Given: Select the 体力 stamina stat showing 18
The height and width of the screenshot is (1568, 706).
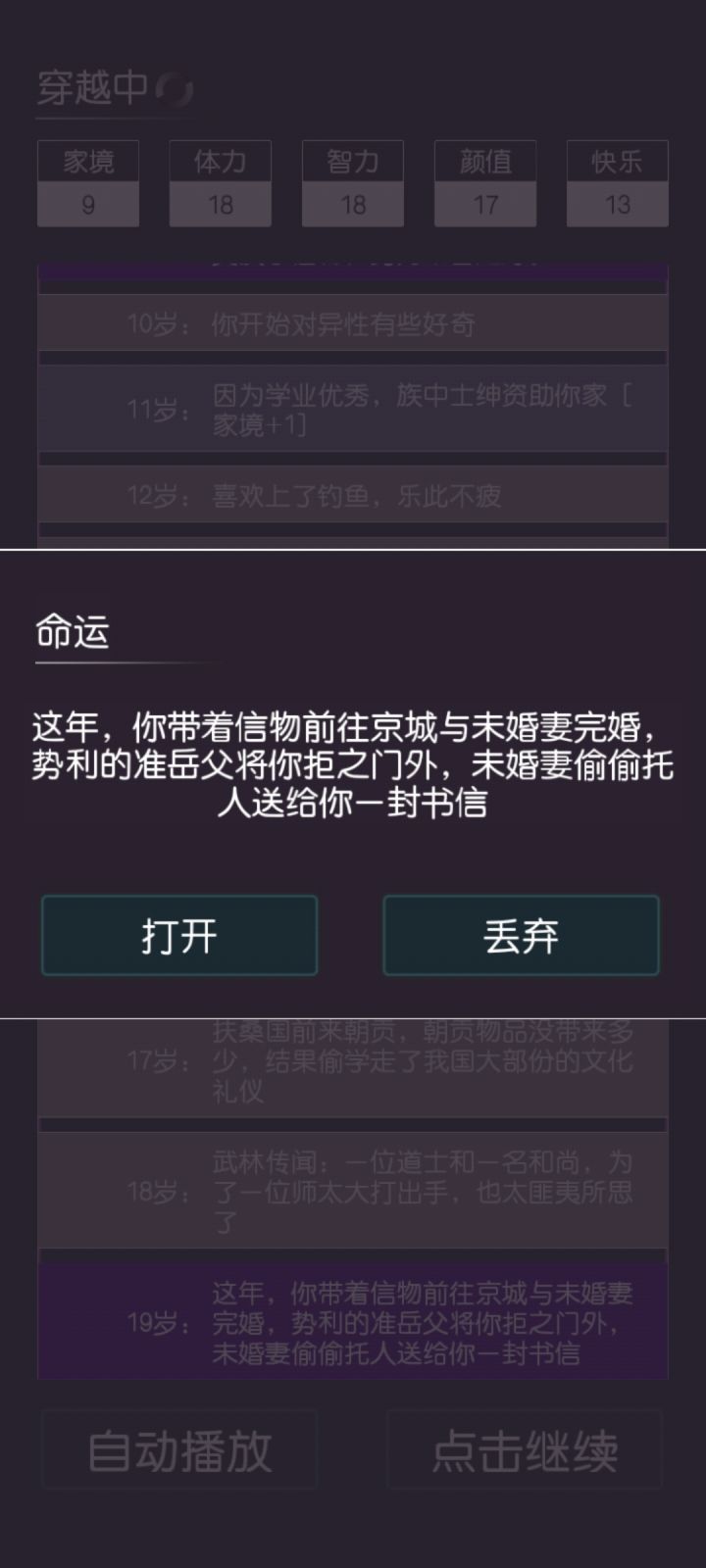Looking at the screenshot, I should click(220, 183).
